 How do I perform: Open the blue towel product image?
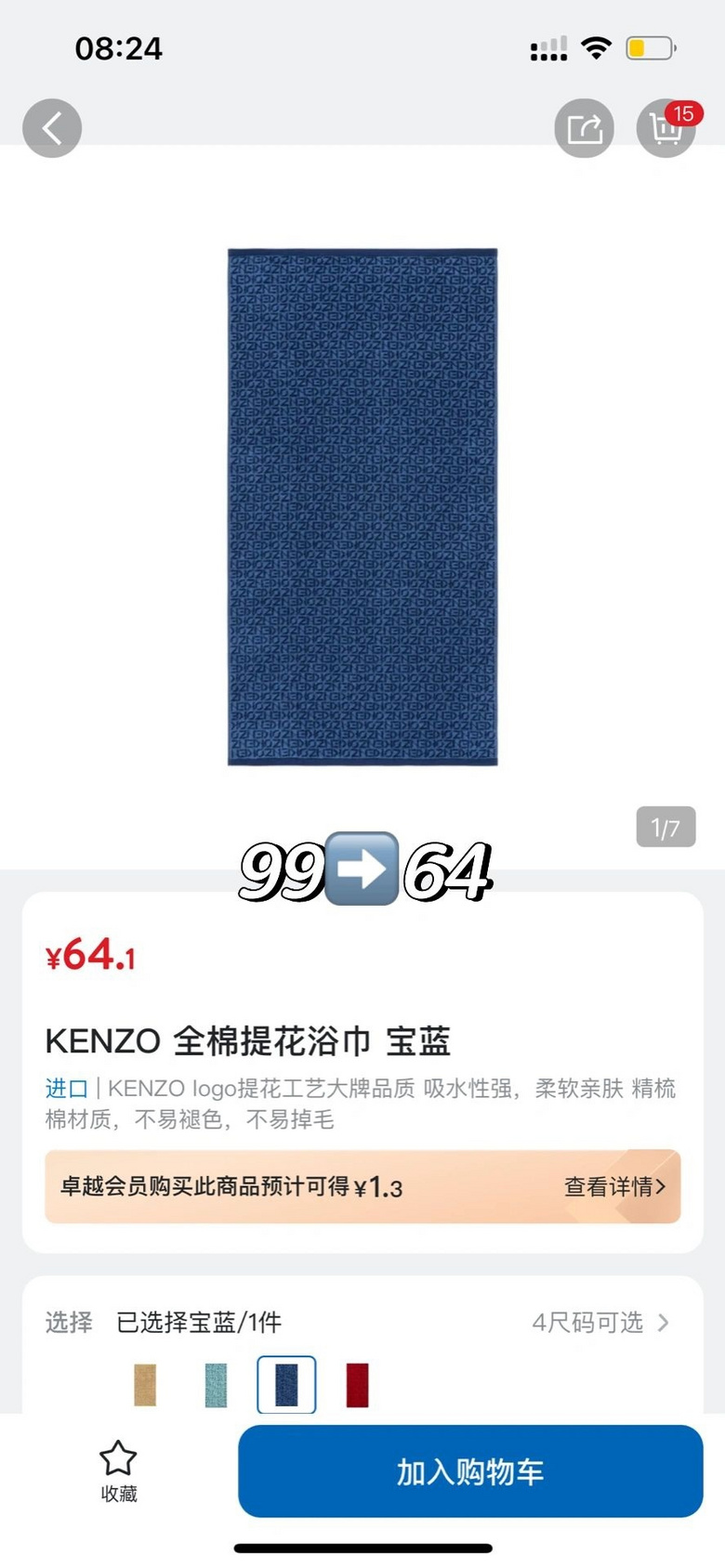tap(362, 506)
